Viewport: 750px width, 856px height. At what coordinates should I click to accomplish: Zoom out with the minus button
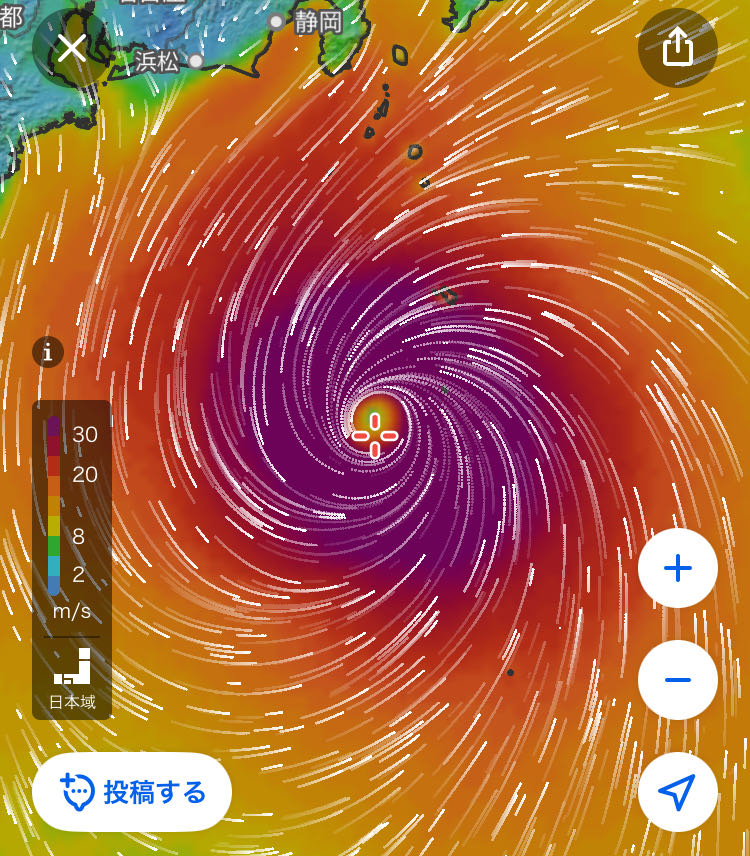click(x=677, y=680)
